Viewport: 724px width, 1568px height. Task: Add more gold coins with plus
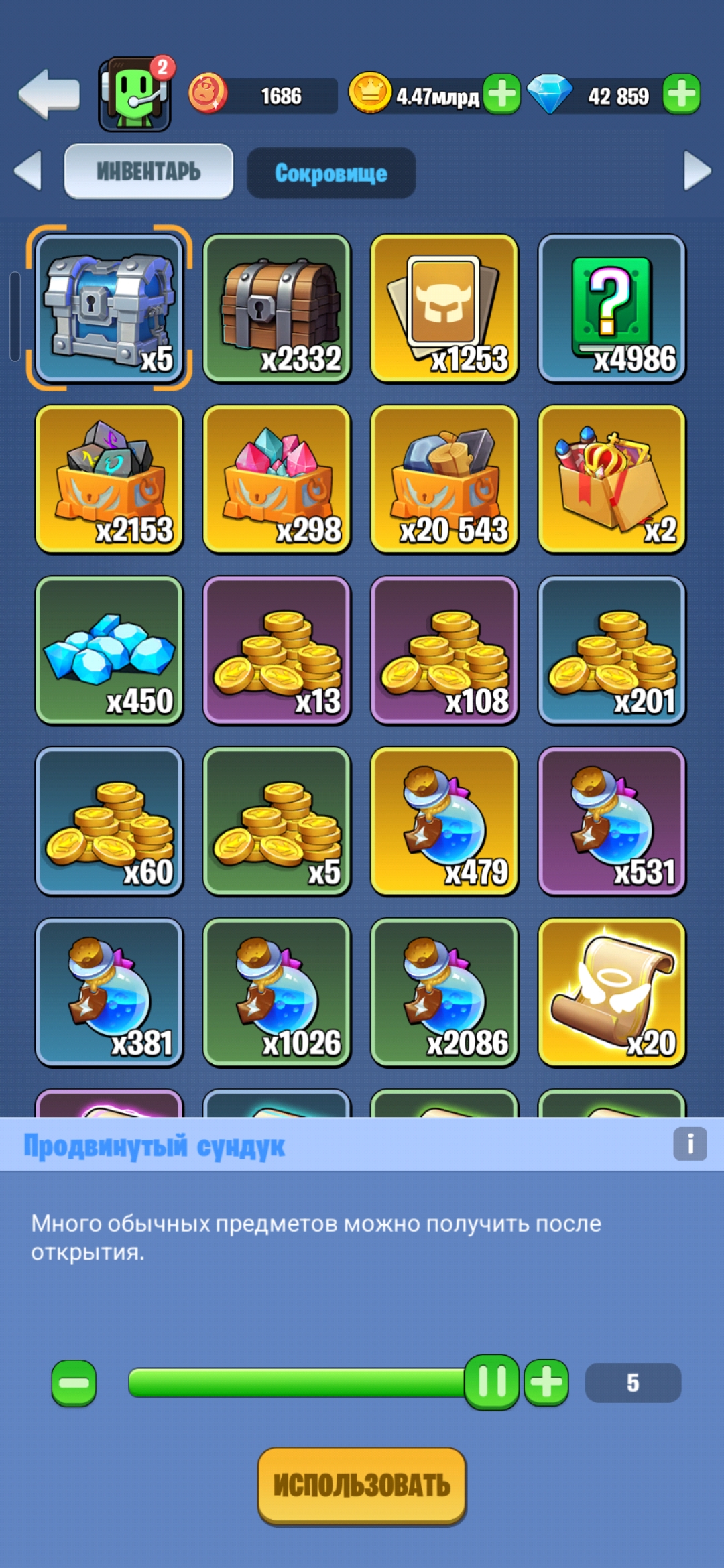pyautogui.click(x=501, y=94)
